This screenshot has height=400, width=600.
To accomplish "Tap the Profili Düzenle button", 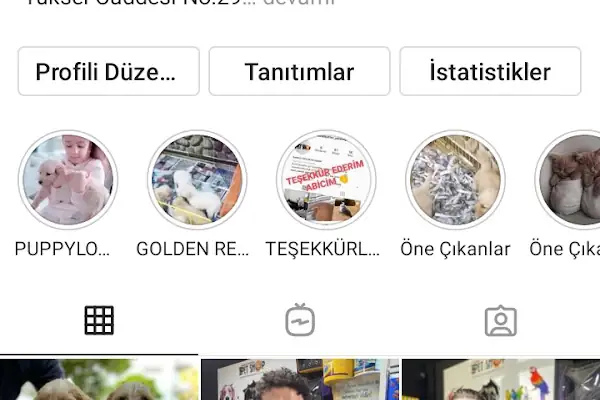I will tap(108, 72).
